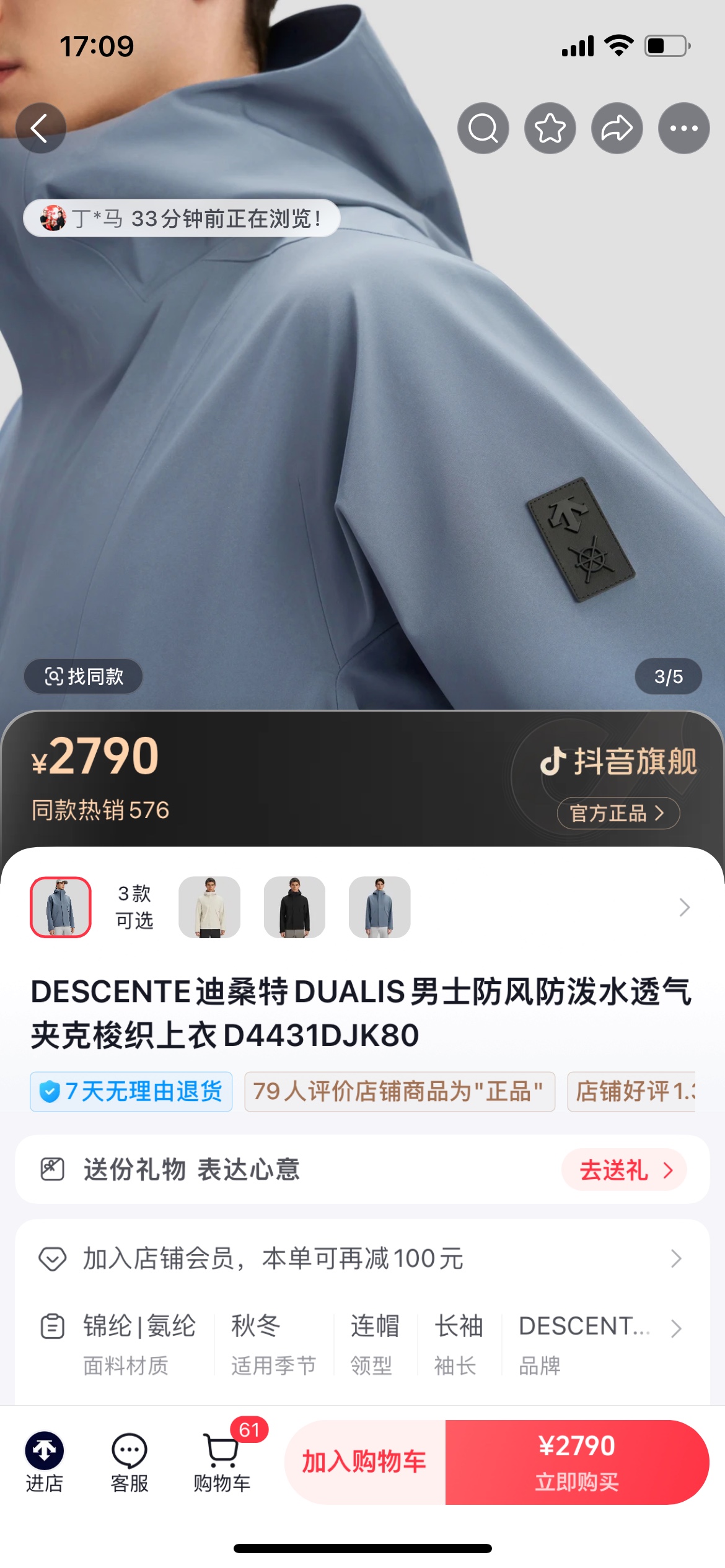Tap 立即购买 to buy for ¥2790

[x=576, y=1462]
